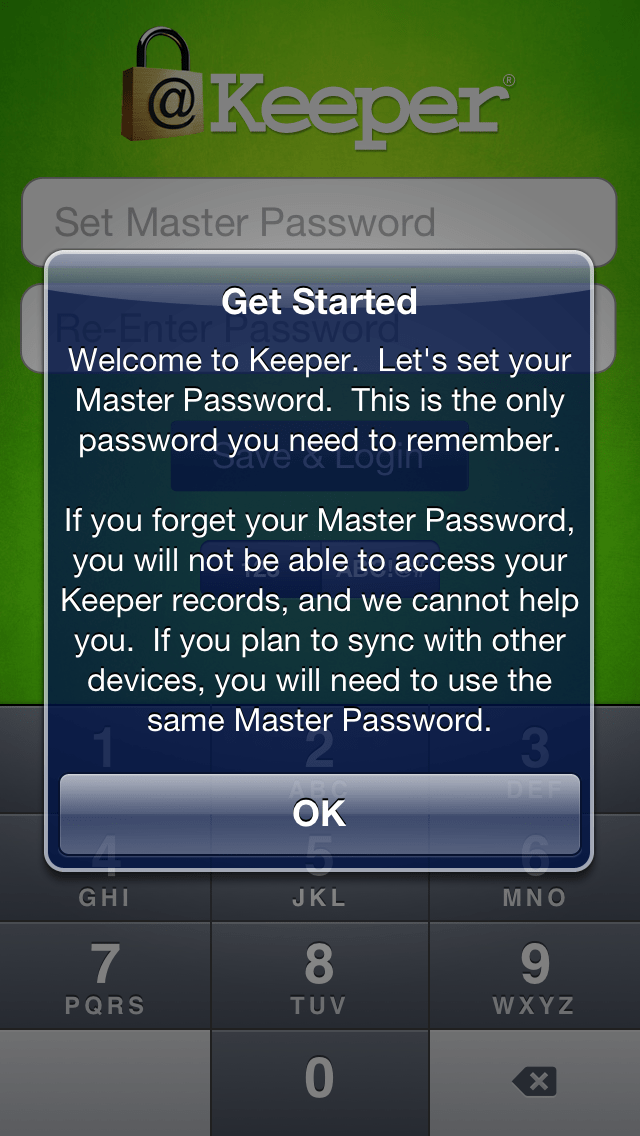This screenshot has width=640, height=1136.
Task: Dismiss the Get Started dialog with OK
Action: pyautogui.click(x=320, y=814)
